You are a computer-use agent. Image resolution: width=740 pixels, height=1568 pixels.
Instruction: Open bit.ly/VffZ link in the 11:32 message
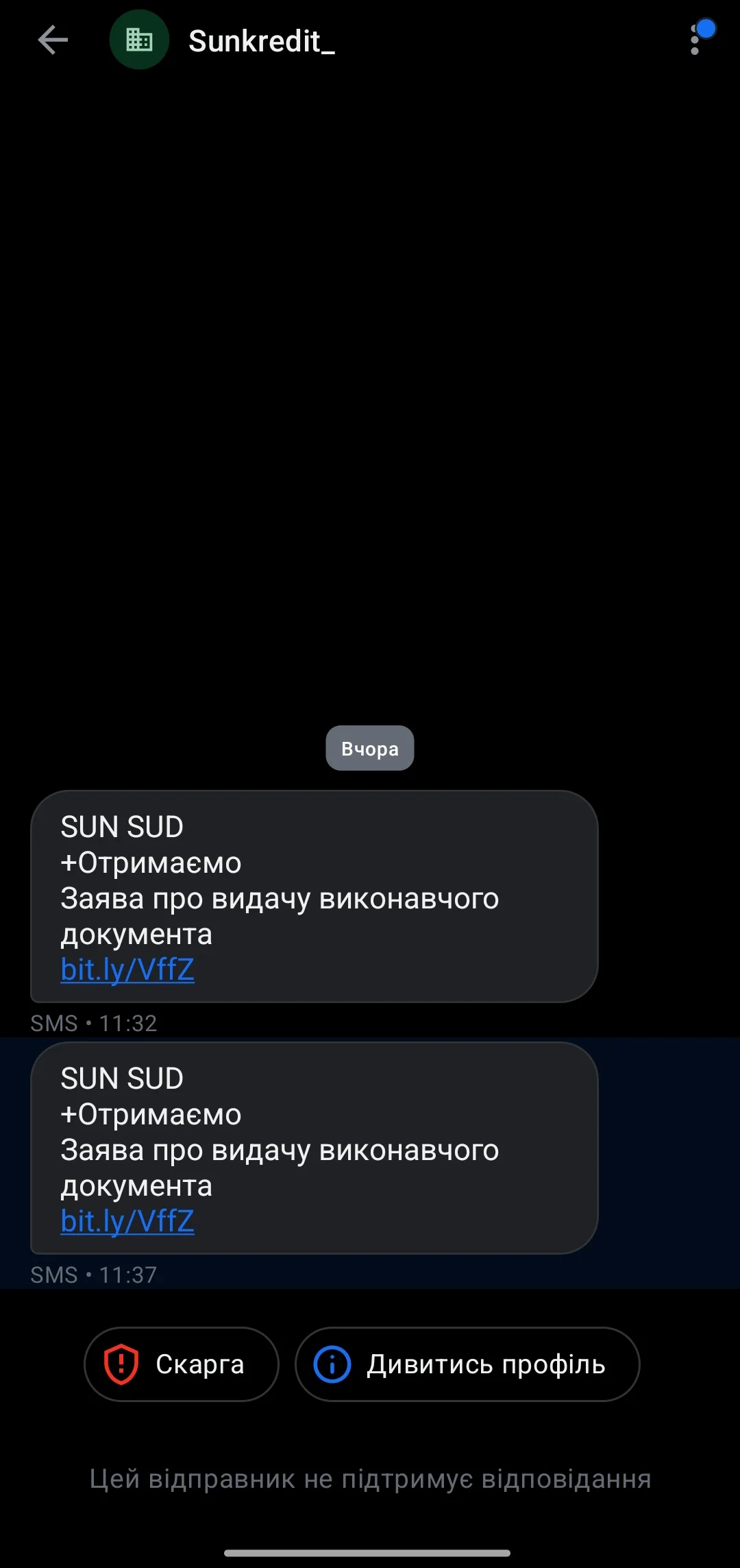(127, 969)
